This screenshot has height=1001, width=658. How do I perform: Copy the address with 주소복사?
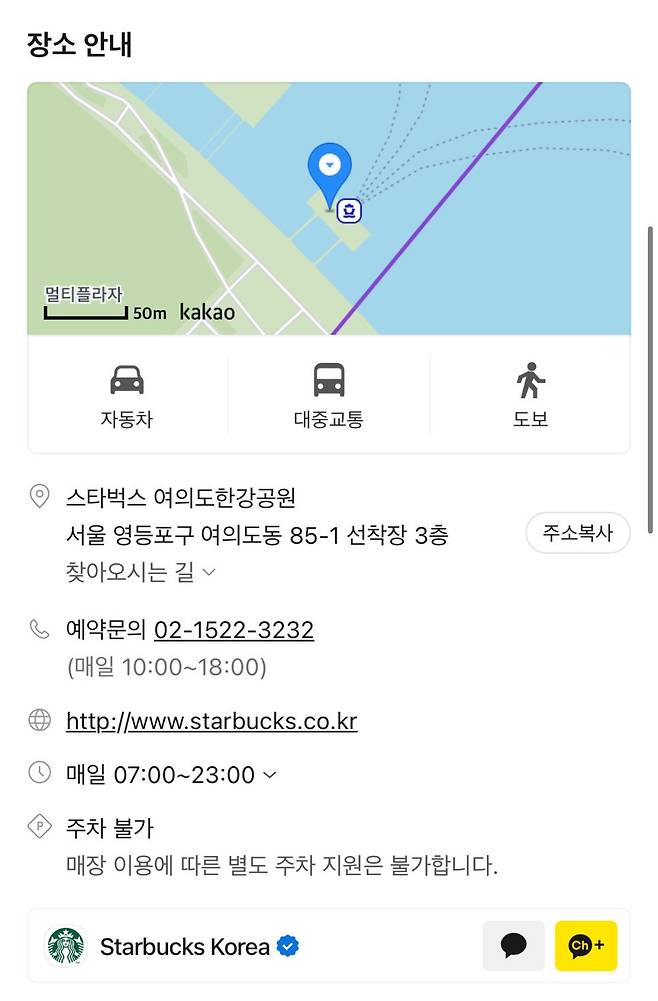coord(577,533)
